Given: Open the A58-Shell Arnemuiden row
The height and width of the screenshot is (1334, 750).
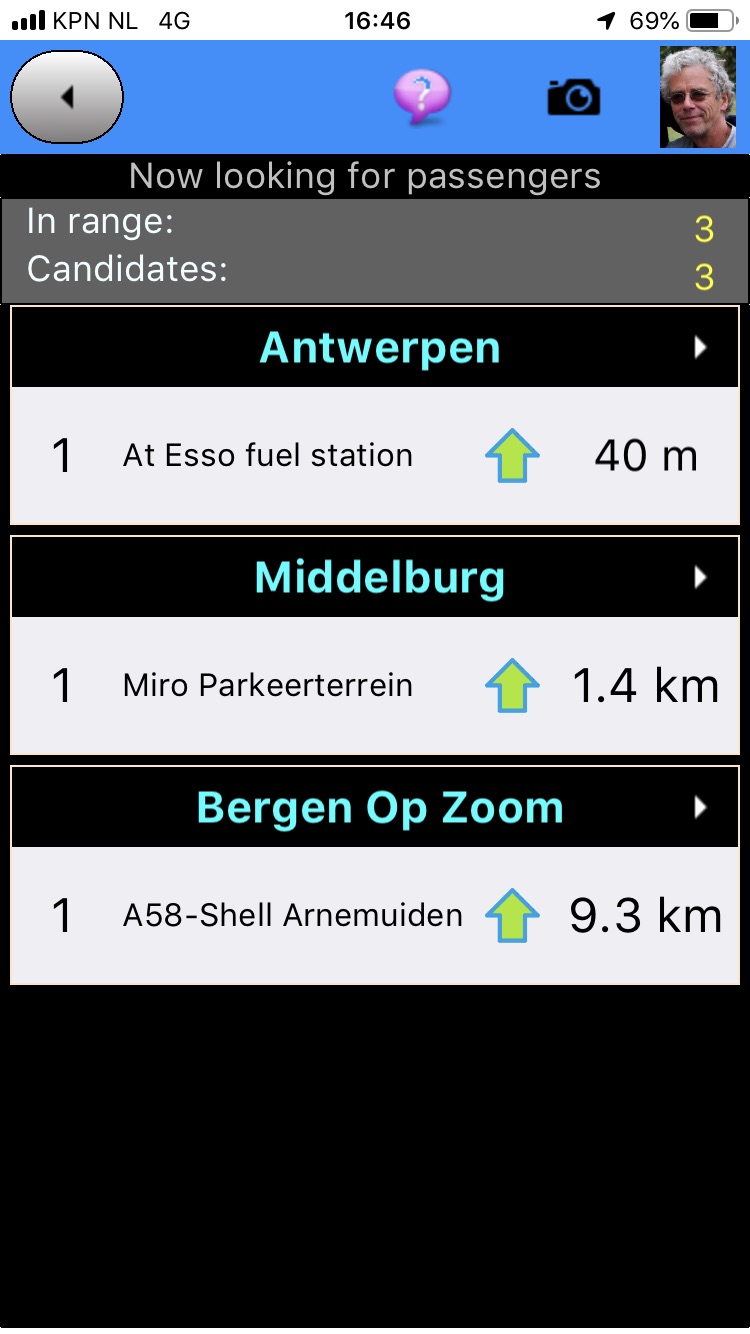Looking at the screenshot, I should [375, 916].
